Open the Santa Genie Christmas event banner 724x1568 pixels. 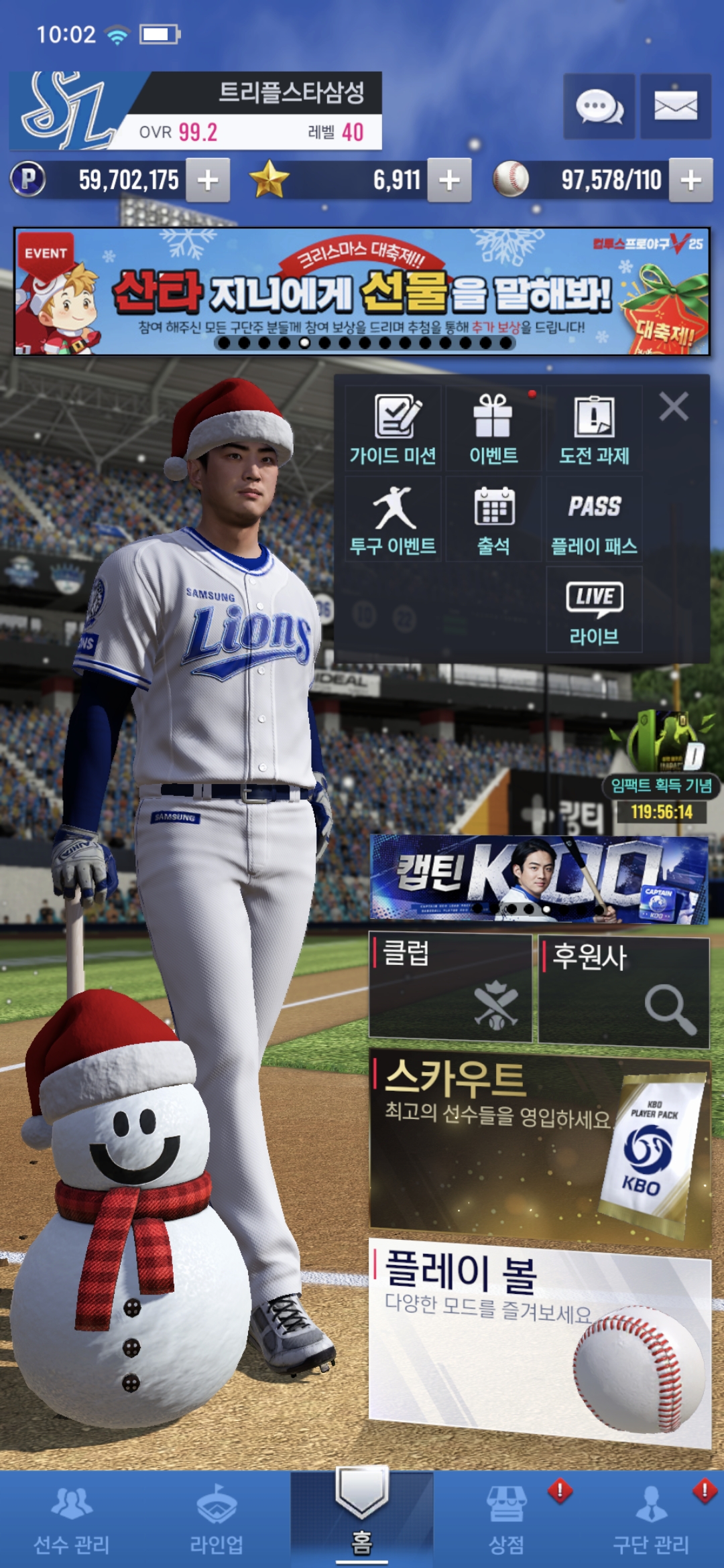[x=362, y=291]
